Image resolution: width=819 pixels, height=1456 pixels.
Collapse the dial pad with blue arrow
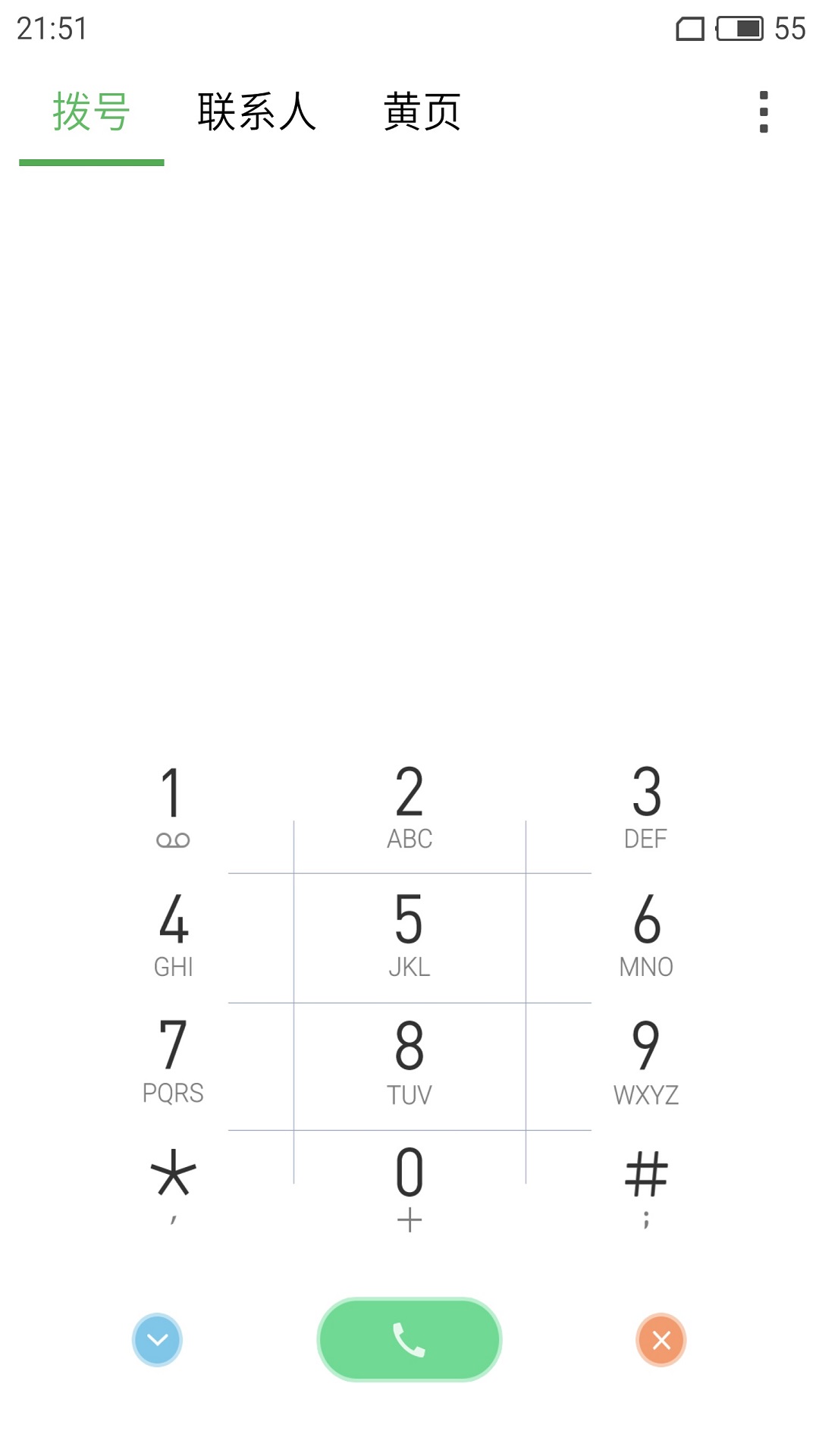coord(158,1340)
